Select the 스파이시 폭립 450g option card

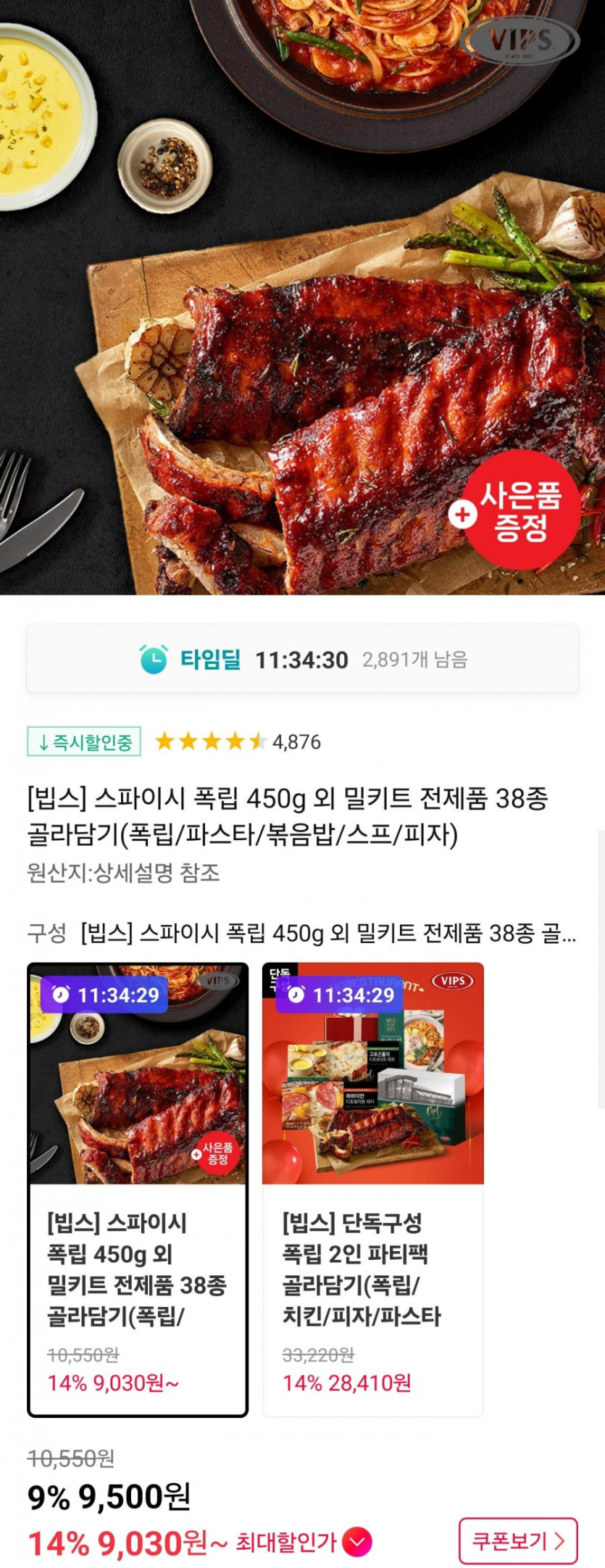click(x=138, y=1189)
